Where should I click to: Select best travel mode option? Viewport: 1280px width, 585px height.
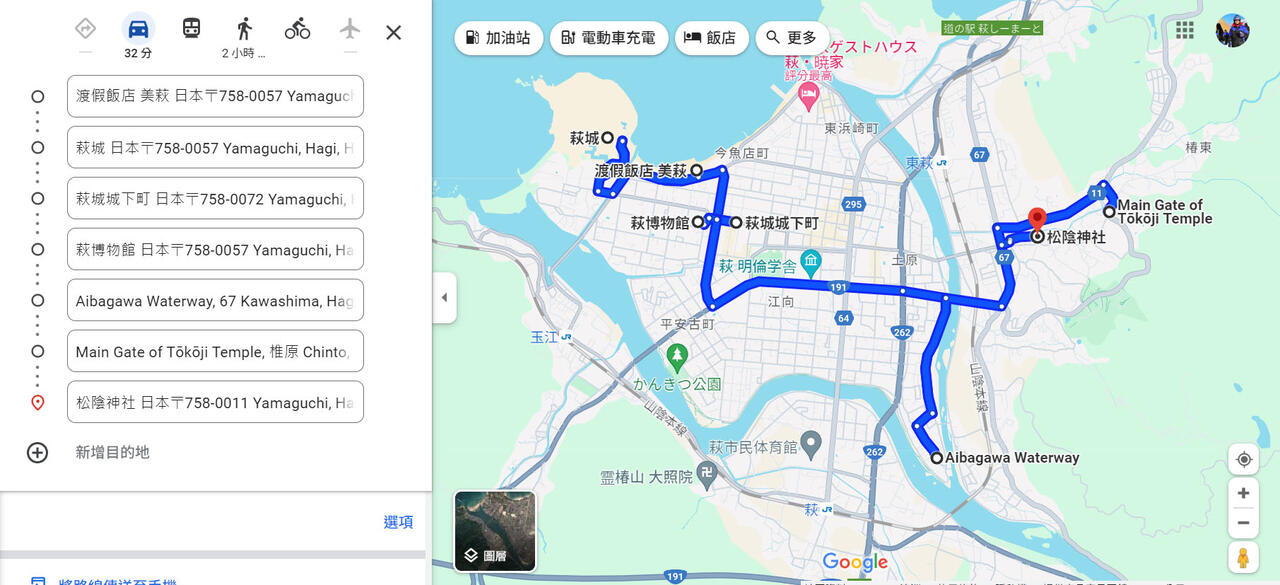85,29
